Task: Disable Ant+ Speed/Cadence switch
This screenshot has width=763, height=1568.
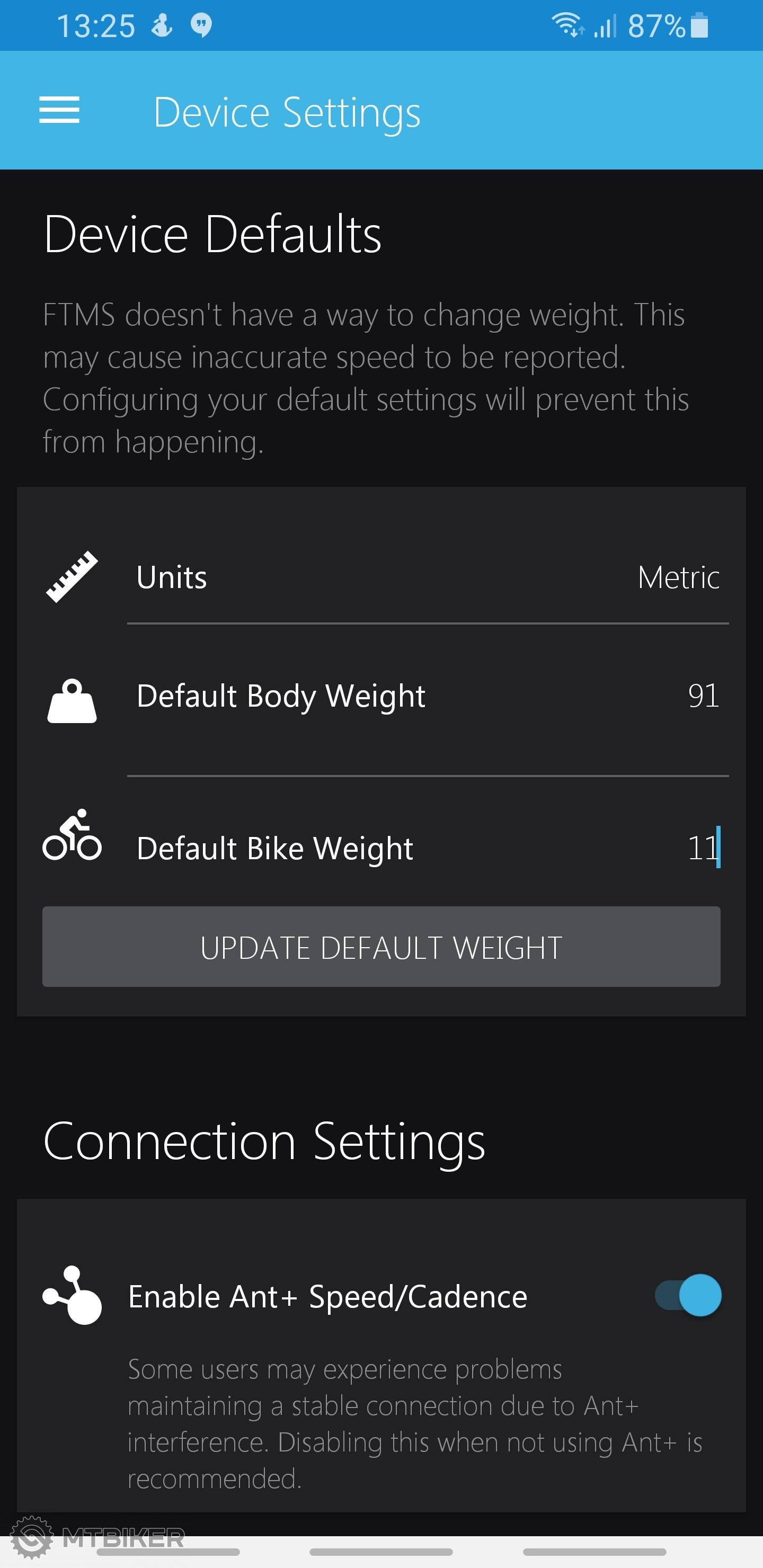Action: coord(689,1295)
